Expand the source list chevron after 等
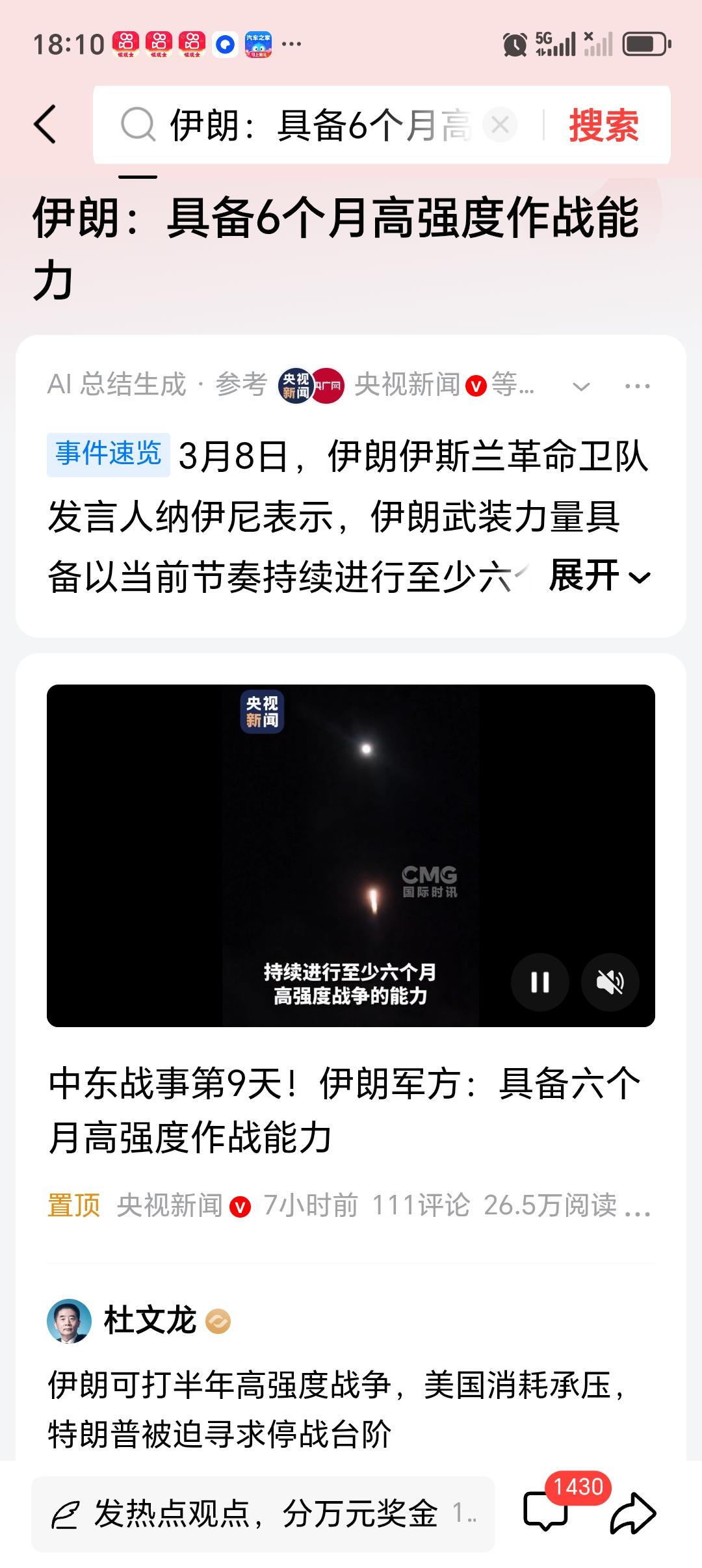This screenshot has width=702, height=1568. [580, 385]
